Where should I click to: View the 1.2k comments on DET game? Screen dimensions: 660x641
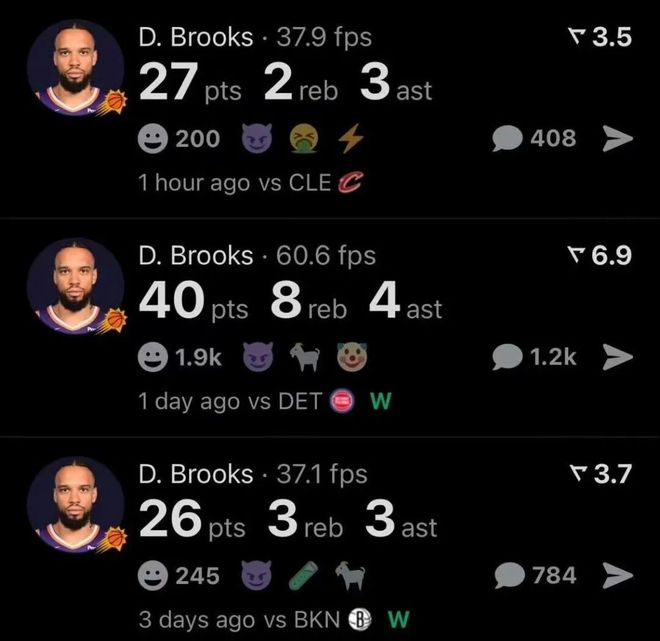click(x=535, y=357)
